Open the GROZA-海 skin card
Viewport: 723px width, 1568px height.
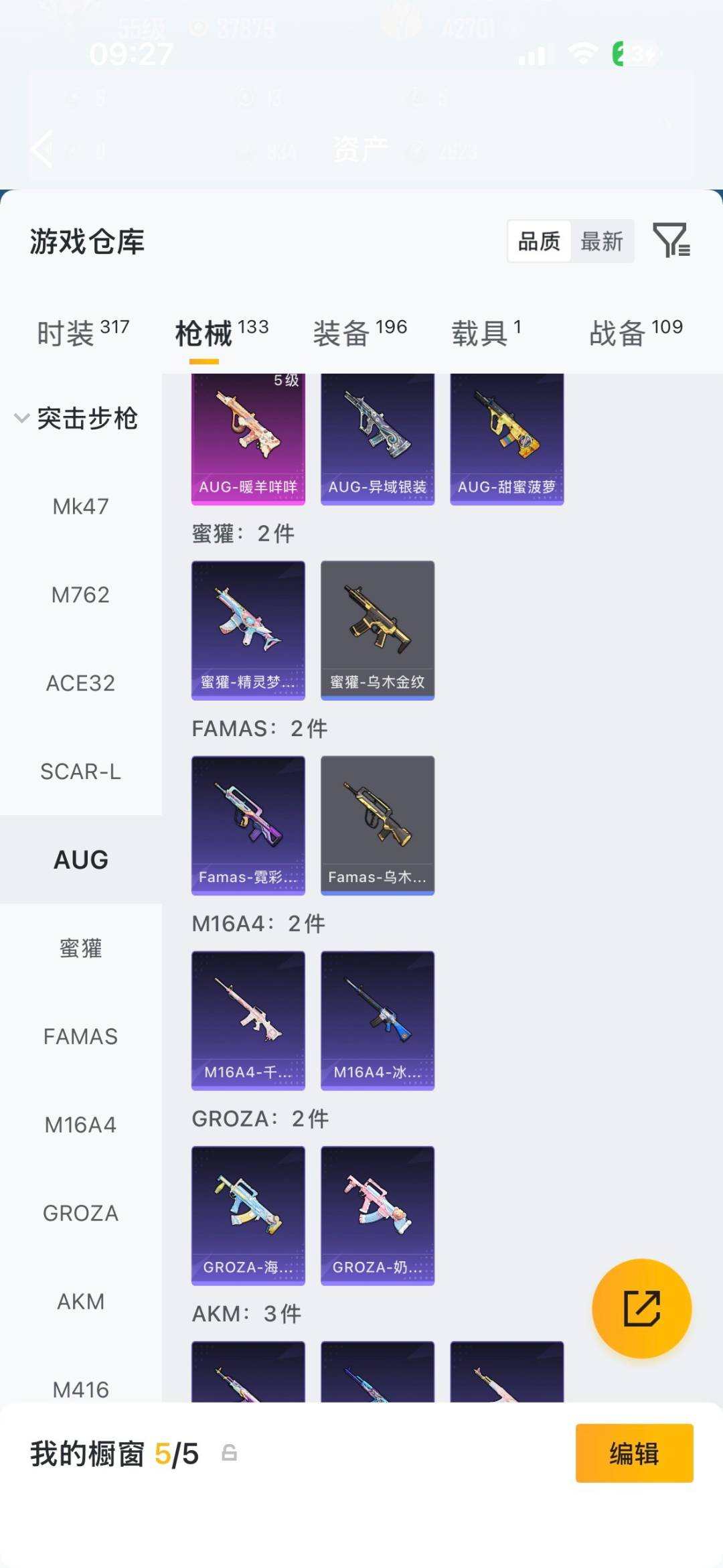(x=248, y=1215)
